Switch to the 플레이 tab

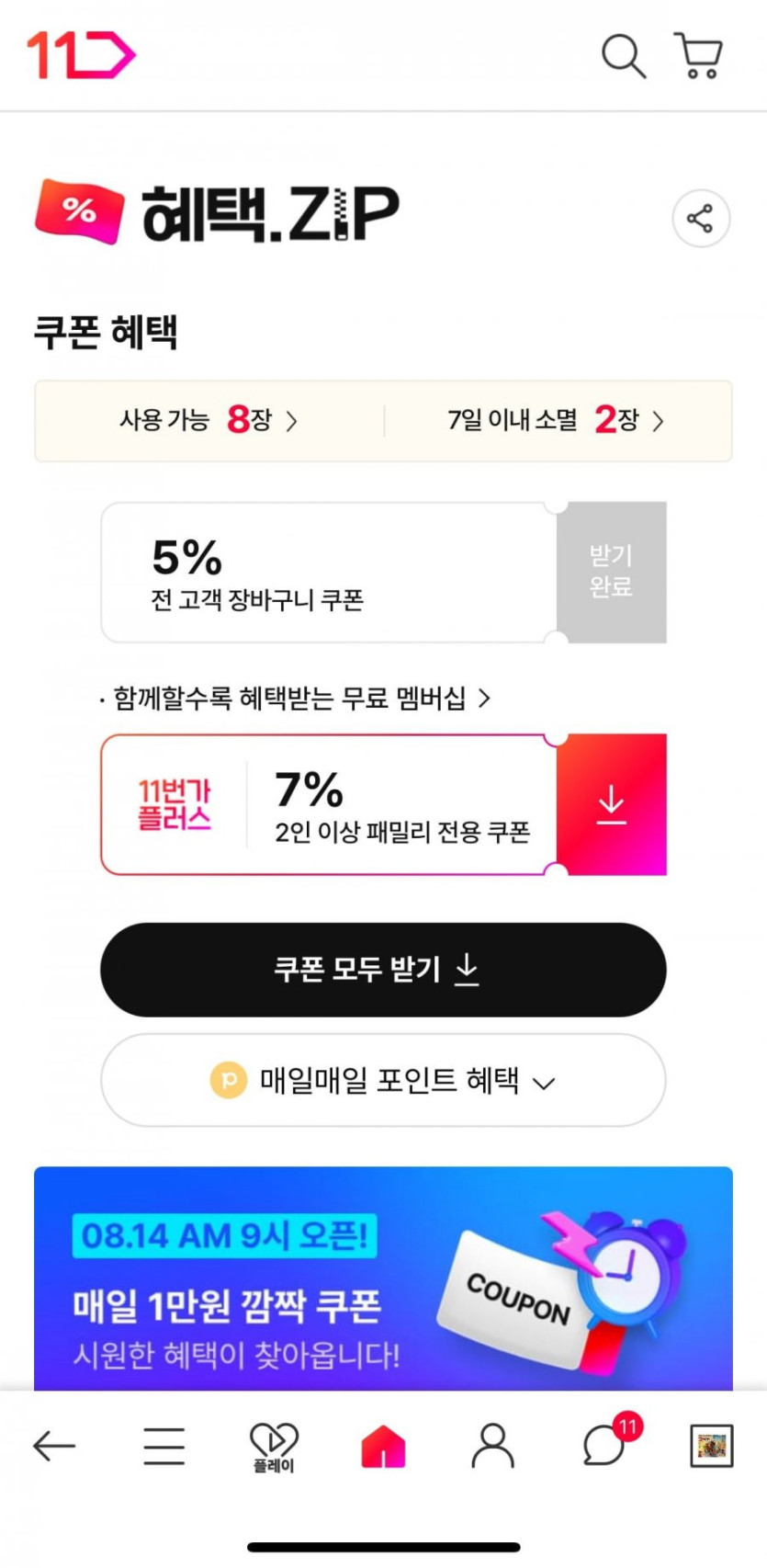pos(274,1446)
